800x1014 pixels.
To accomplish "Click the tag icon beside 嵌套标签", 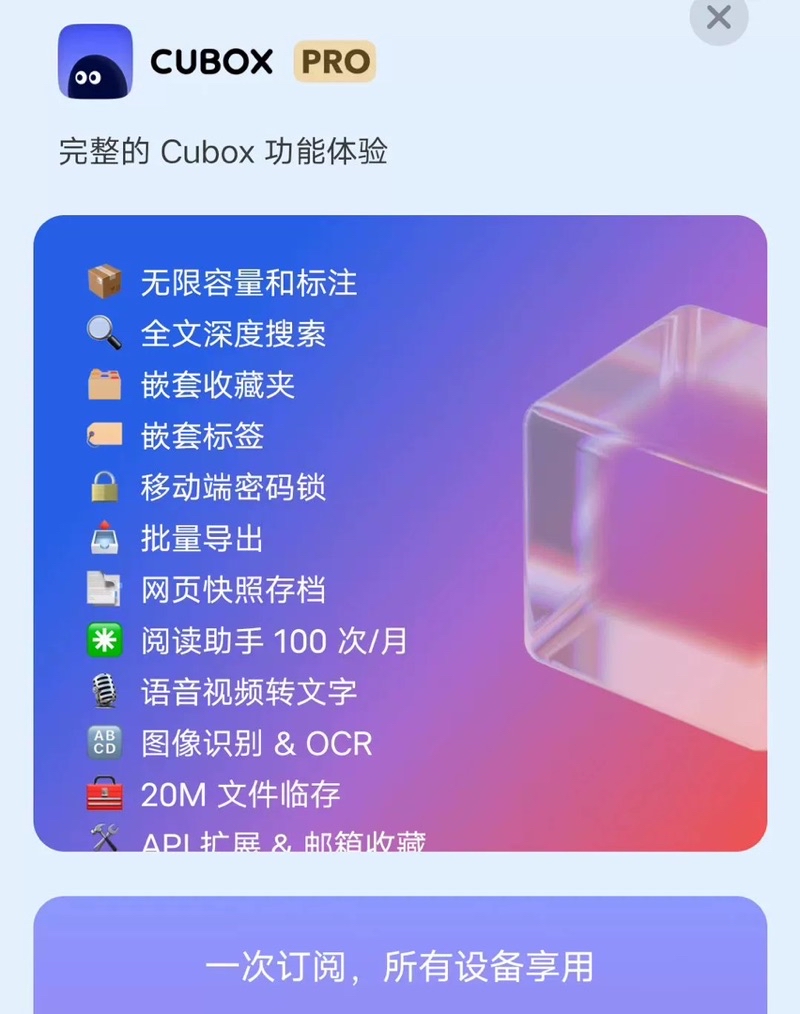I will coord(103,436).
